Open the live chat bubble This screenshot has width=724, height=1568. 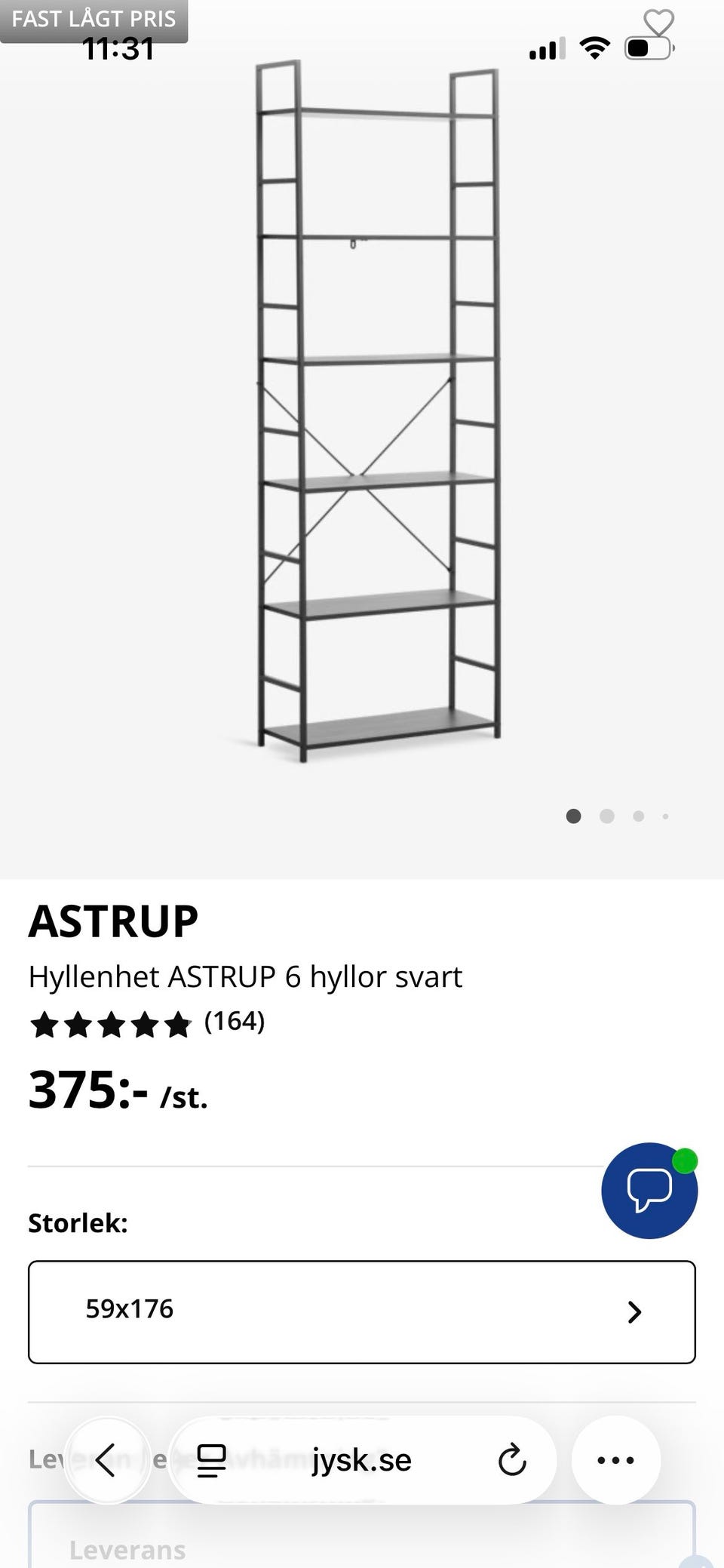click(649, 1190)
